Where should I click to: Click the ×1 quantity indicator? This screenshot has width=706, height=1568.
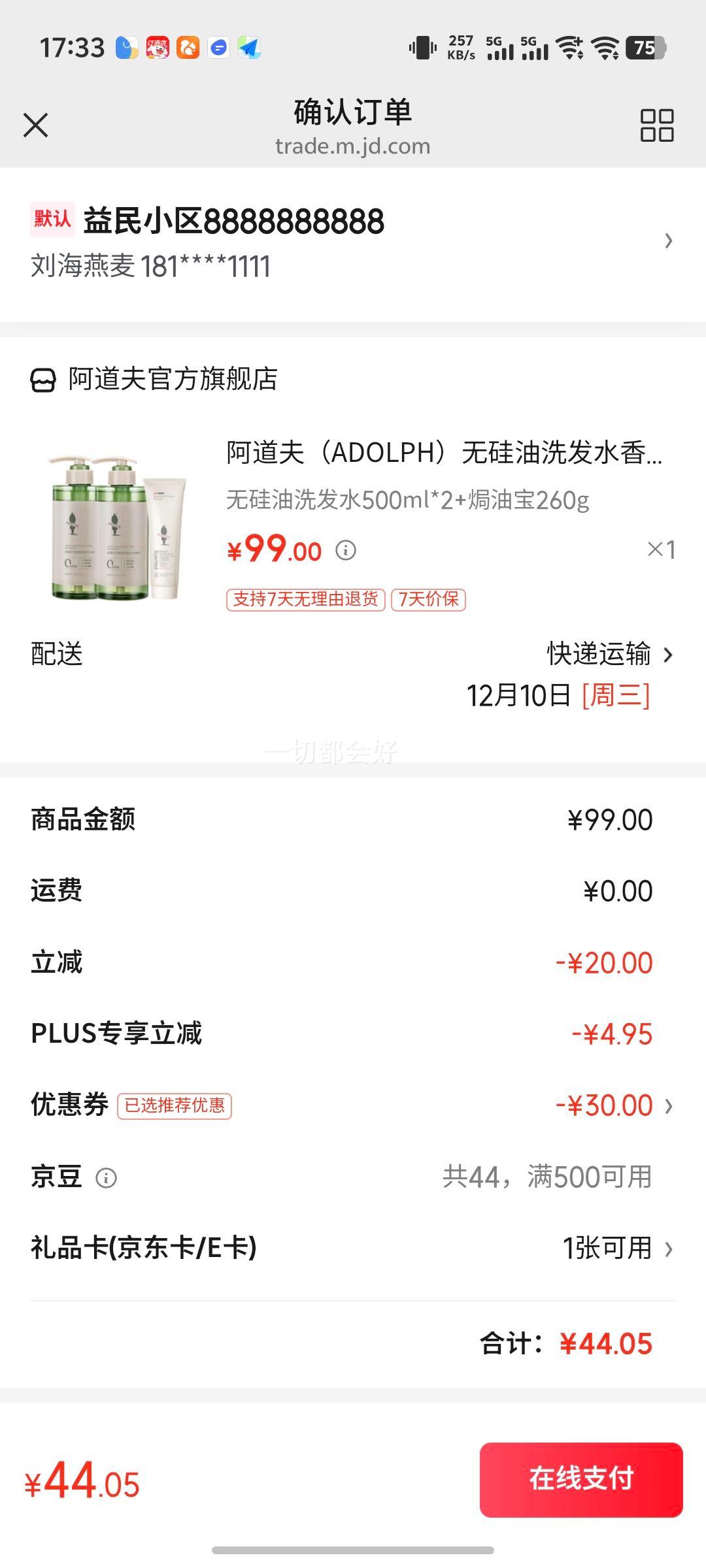point(659,551)
